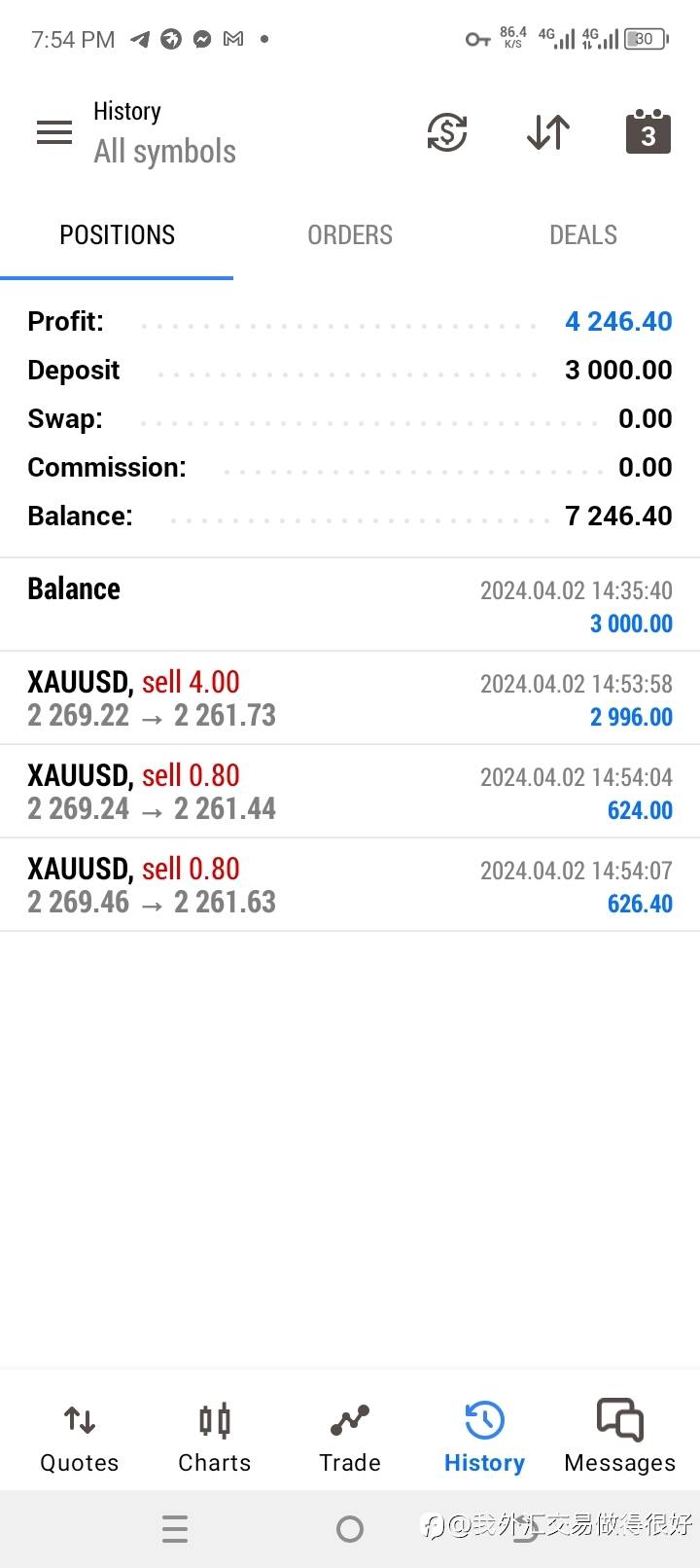
Task: Go to the Trade section
Action: tap(350, 1438)
